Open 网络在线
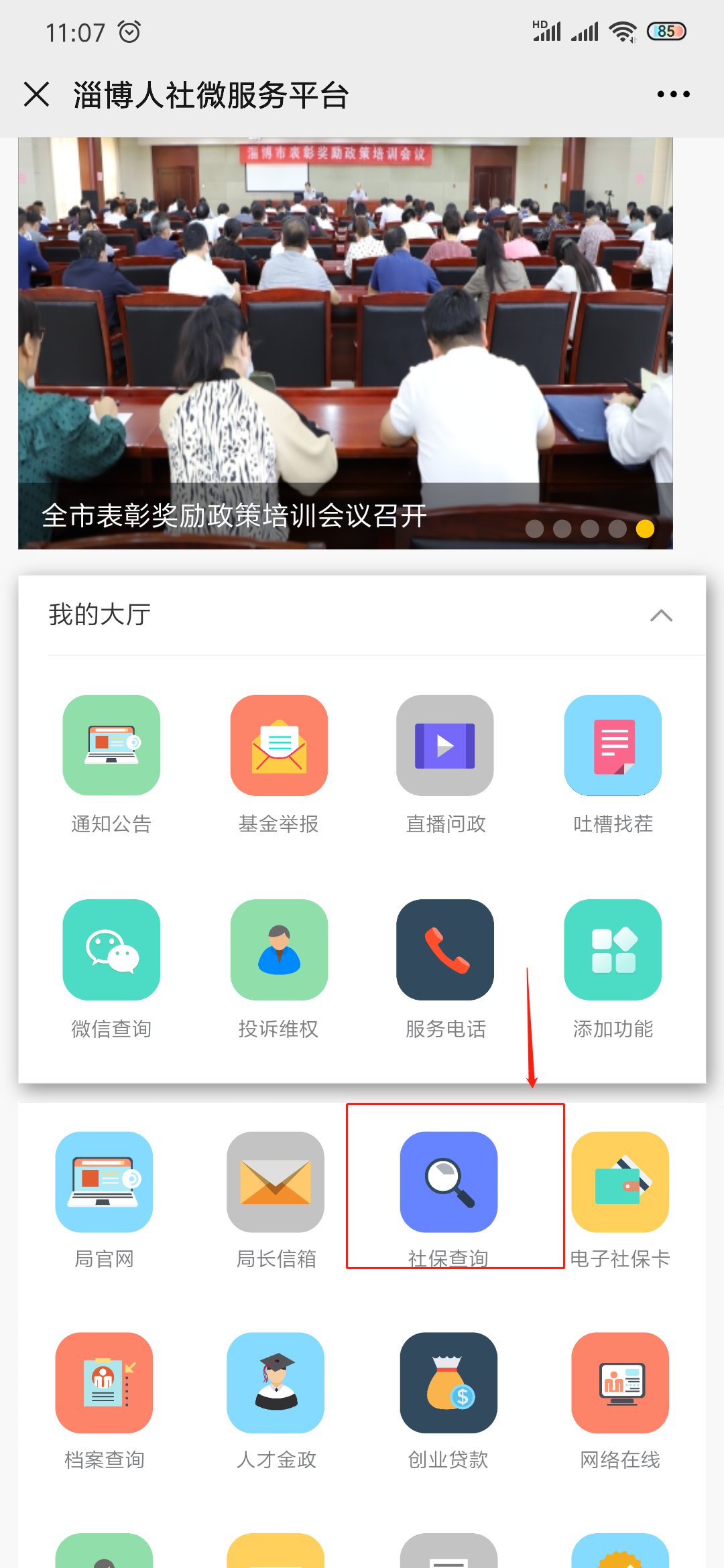Viewport: 724px width, 1568px height. point(620,1383)
